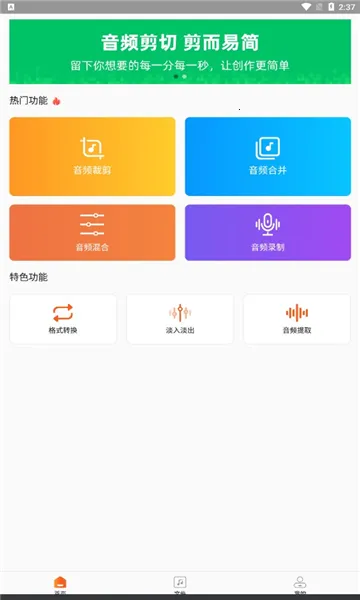Open 淡入淡出 fade in/out feature

[180, 319]
